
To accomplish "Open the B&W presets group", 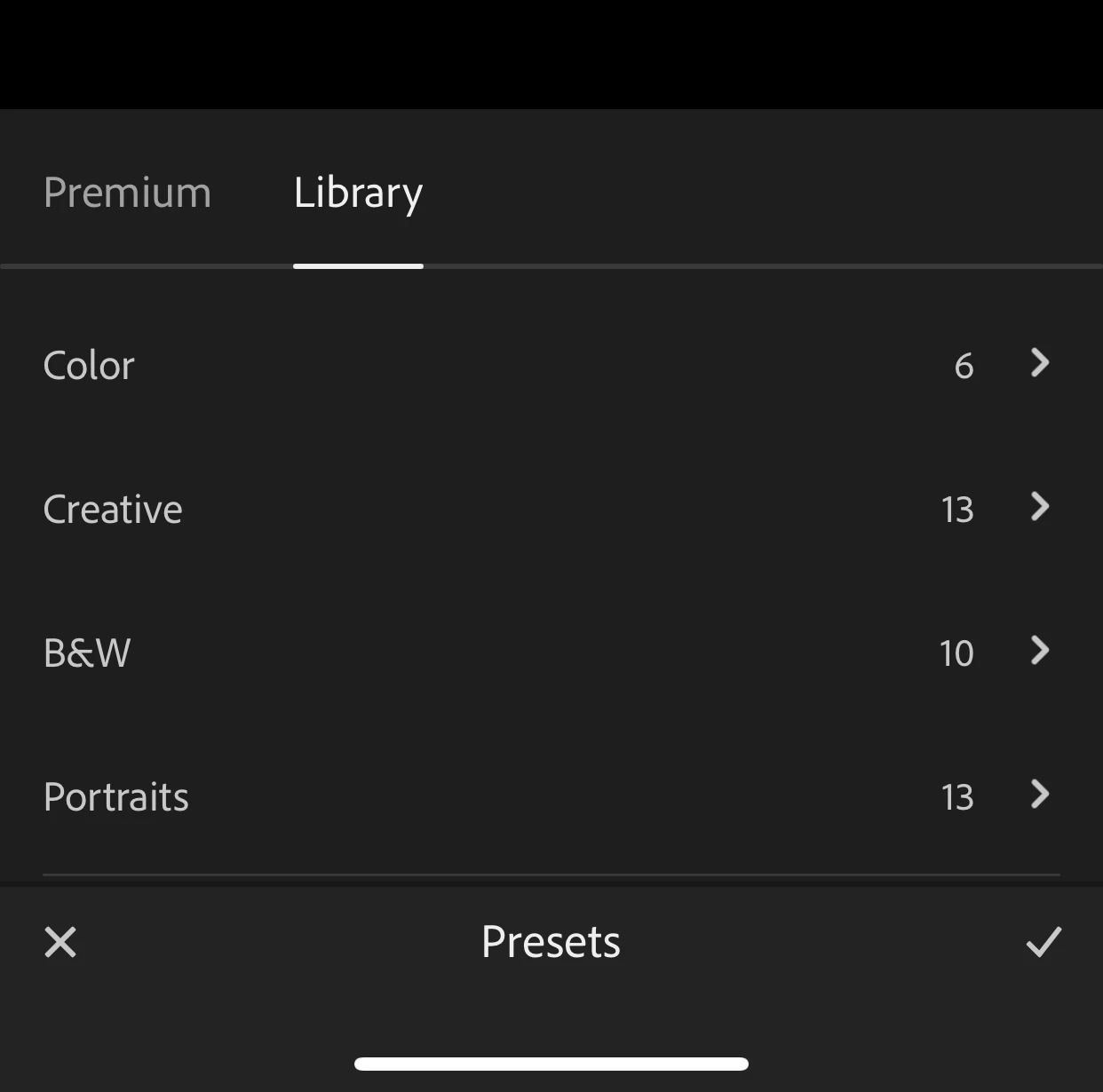I will [551, 653].
